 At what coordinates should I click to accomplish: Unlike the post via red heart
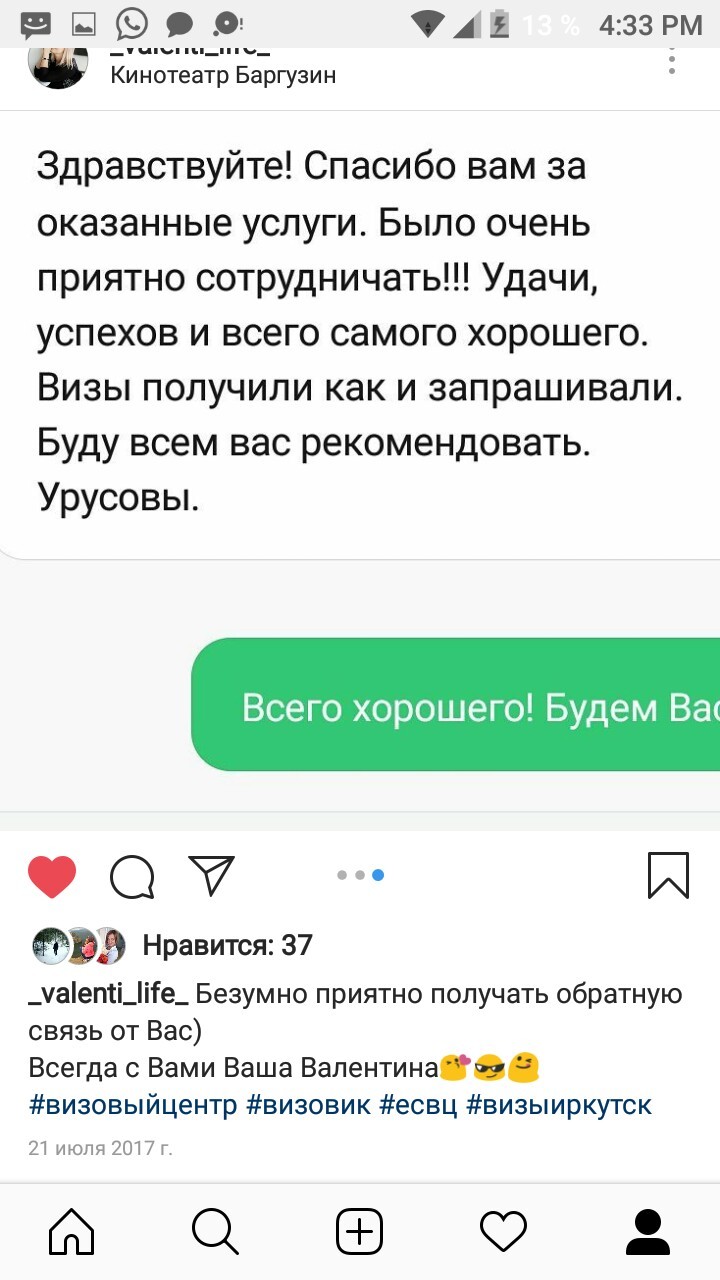pyautogui.click(x=52, y=877)
